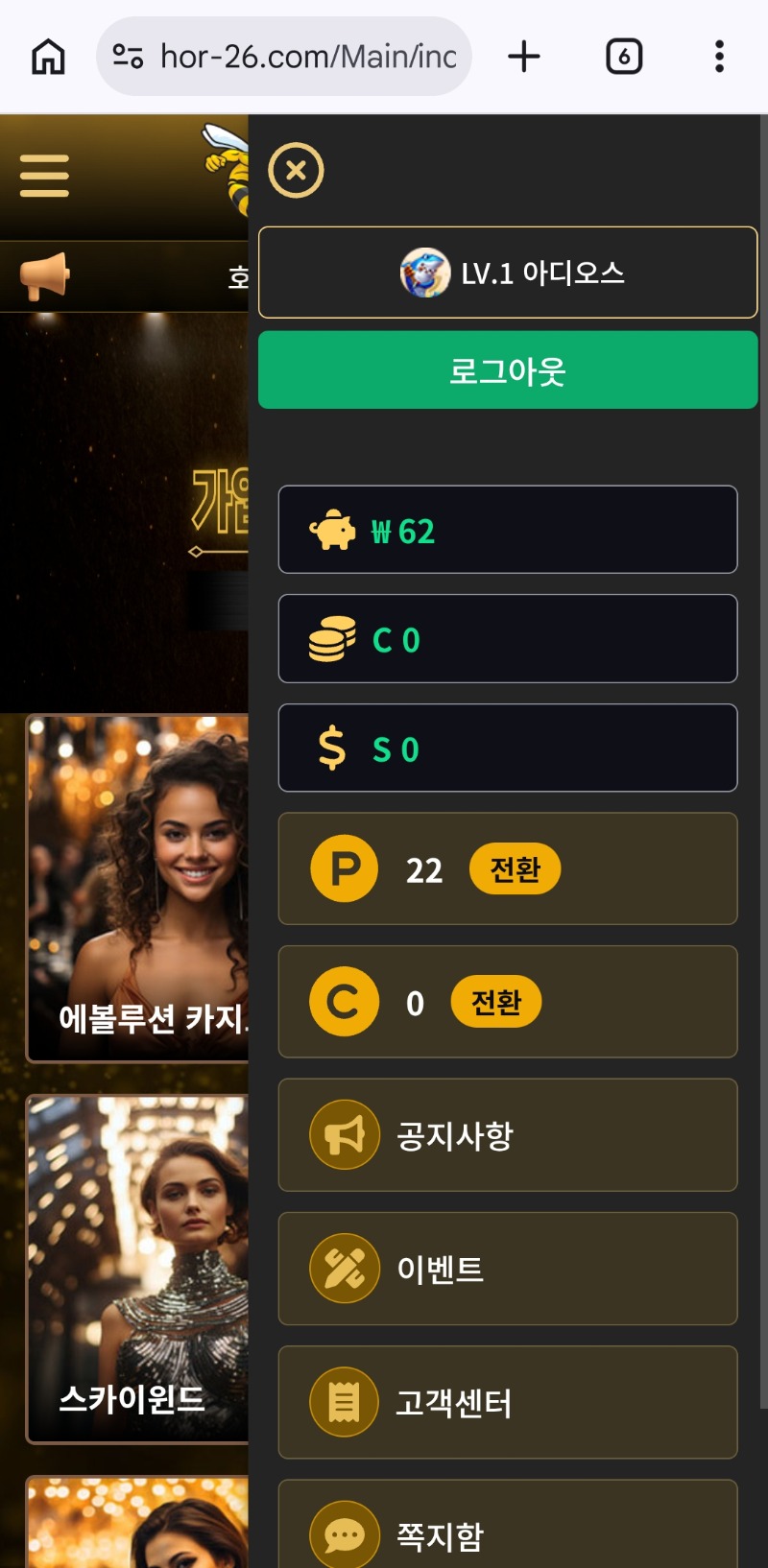Select the 스카이윈드 game card
The height and width of the screenshot is (1568, 768).
pyautogui.click(x=138, y=1269)
